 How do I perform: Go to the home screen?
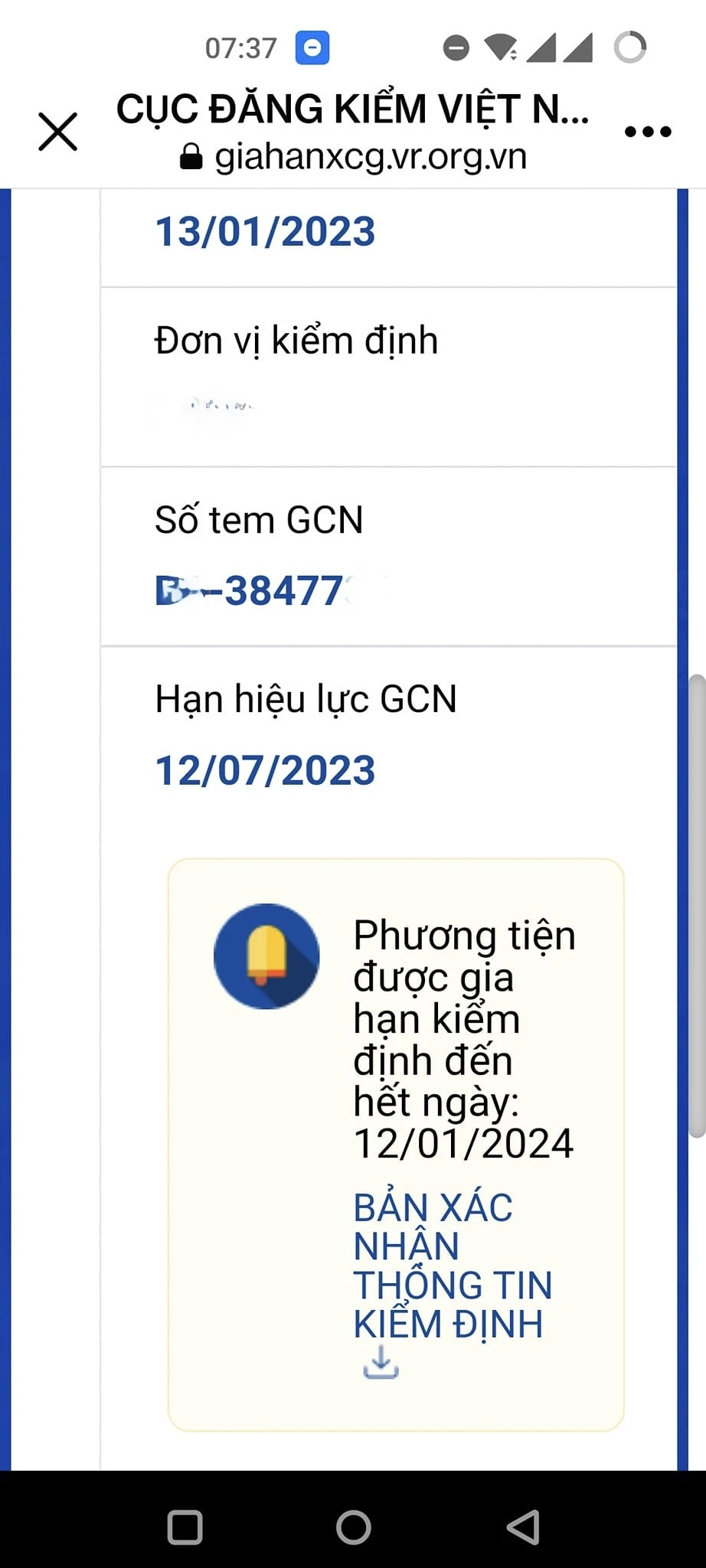(x=353, y=1527)
